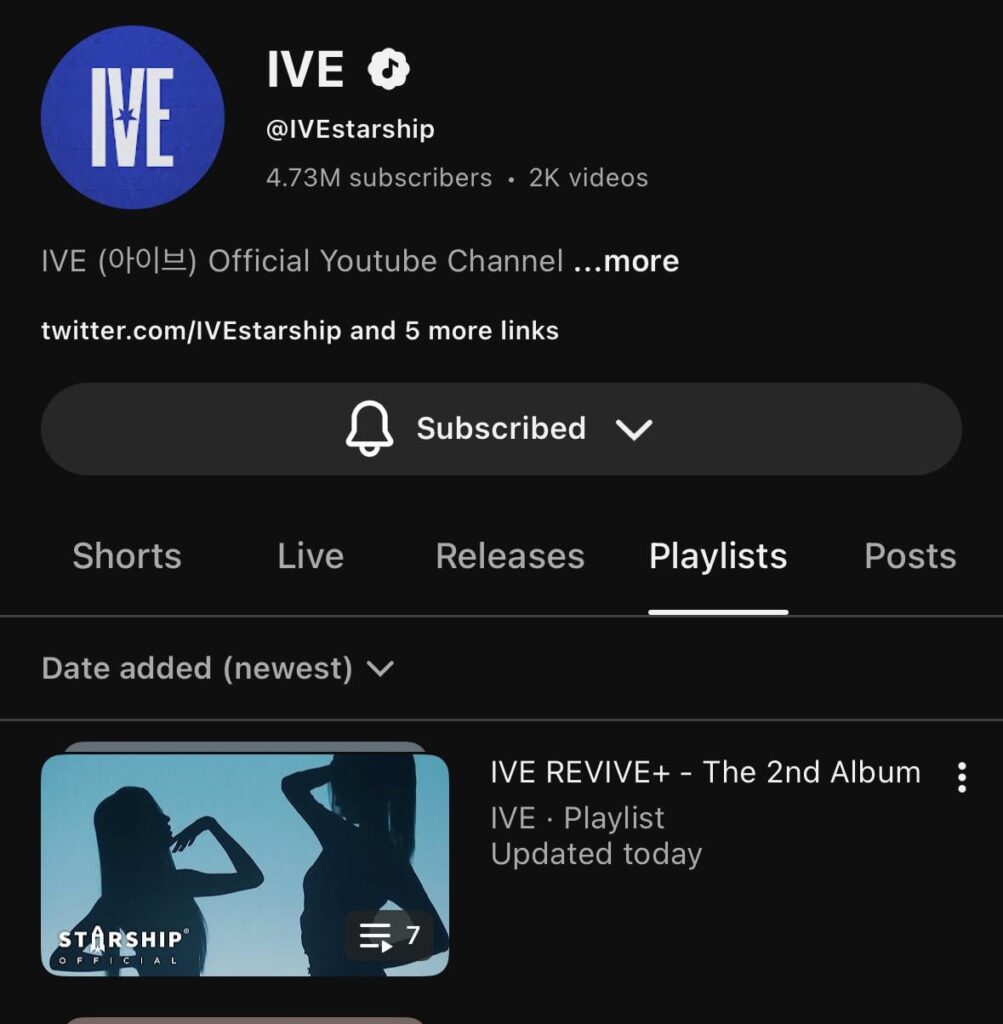Click the notification bell on the Subscribed button

369,428
